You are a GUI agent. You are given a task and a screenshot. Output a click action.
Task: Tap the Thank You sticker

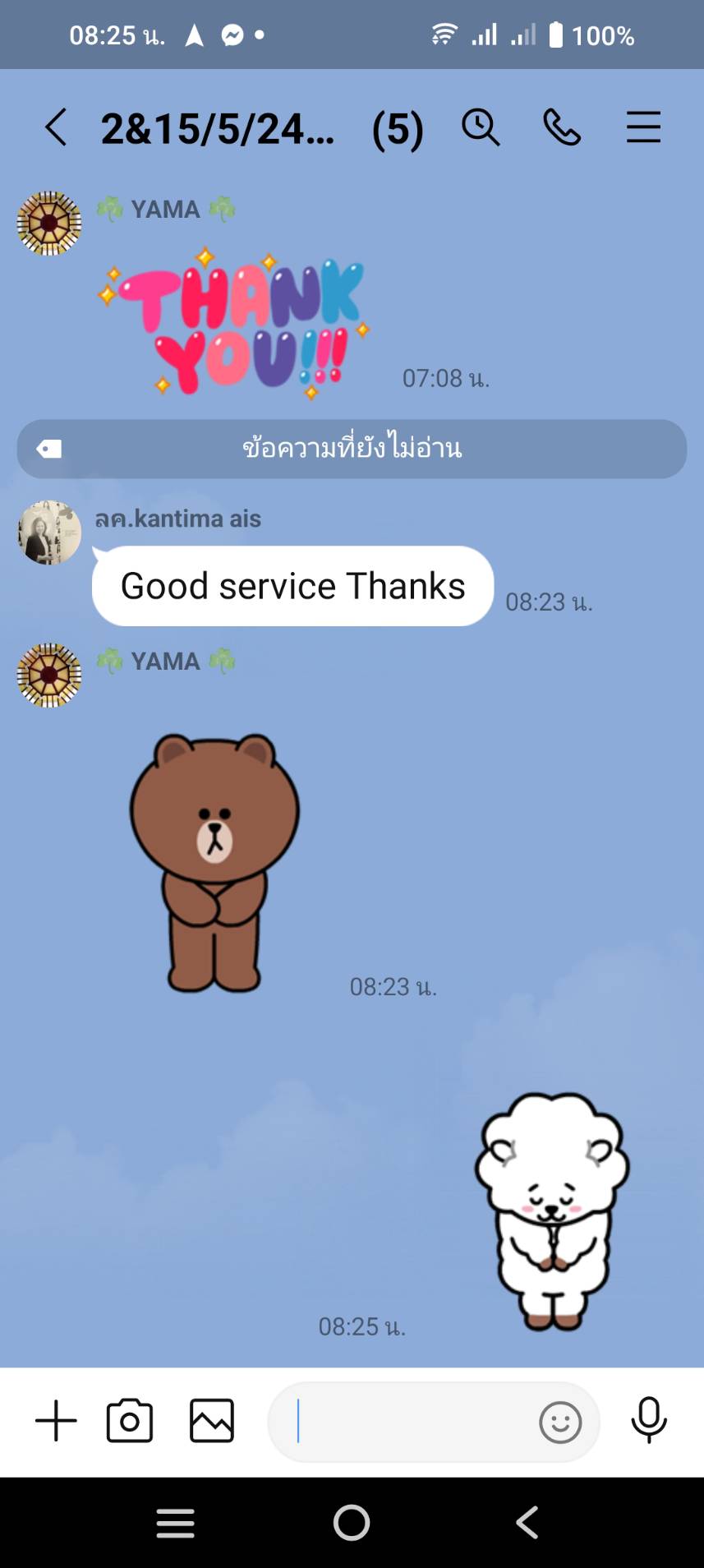pos(234,325)
